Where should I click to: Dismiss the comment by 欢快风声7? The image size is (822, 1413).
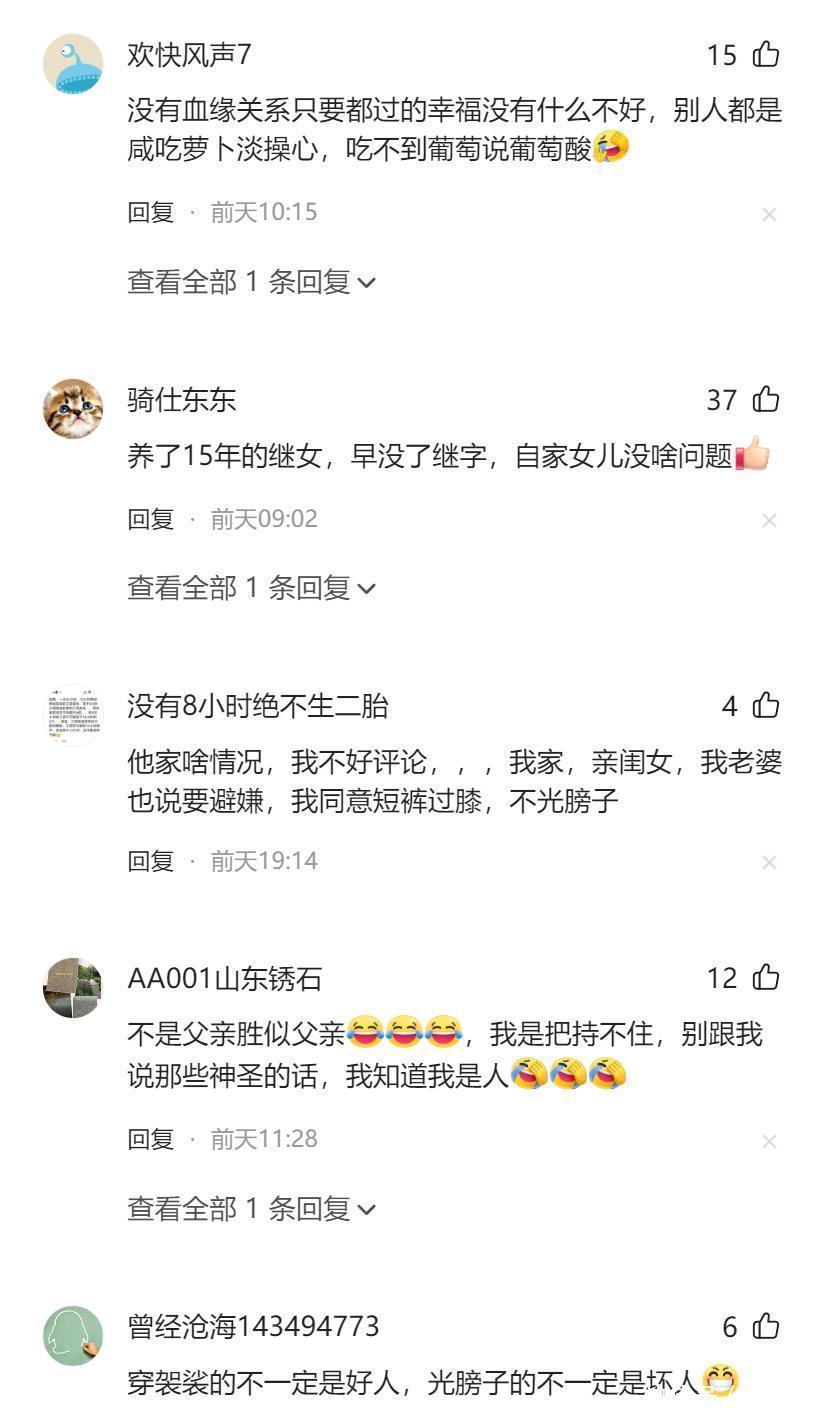pyautogui.click(x=769, y=214)
